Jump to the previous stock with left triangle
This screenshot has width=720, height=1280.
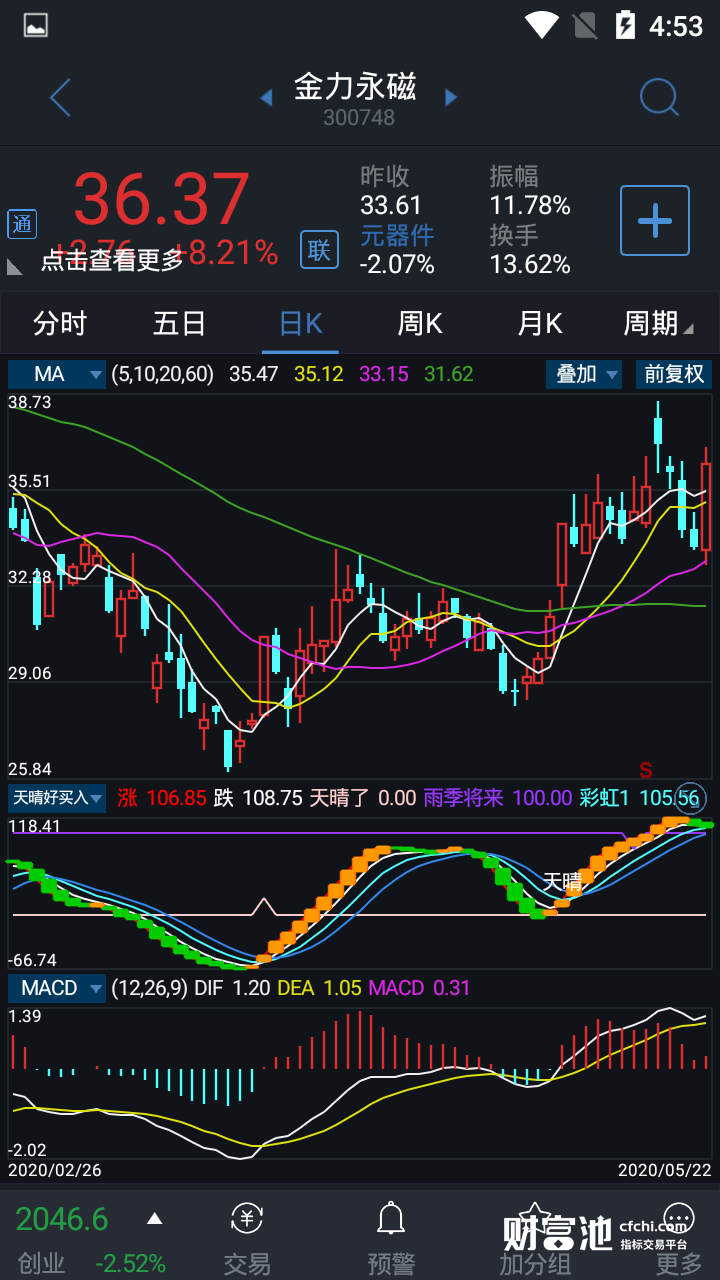(266, 97)
